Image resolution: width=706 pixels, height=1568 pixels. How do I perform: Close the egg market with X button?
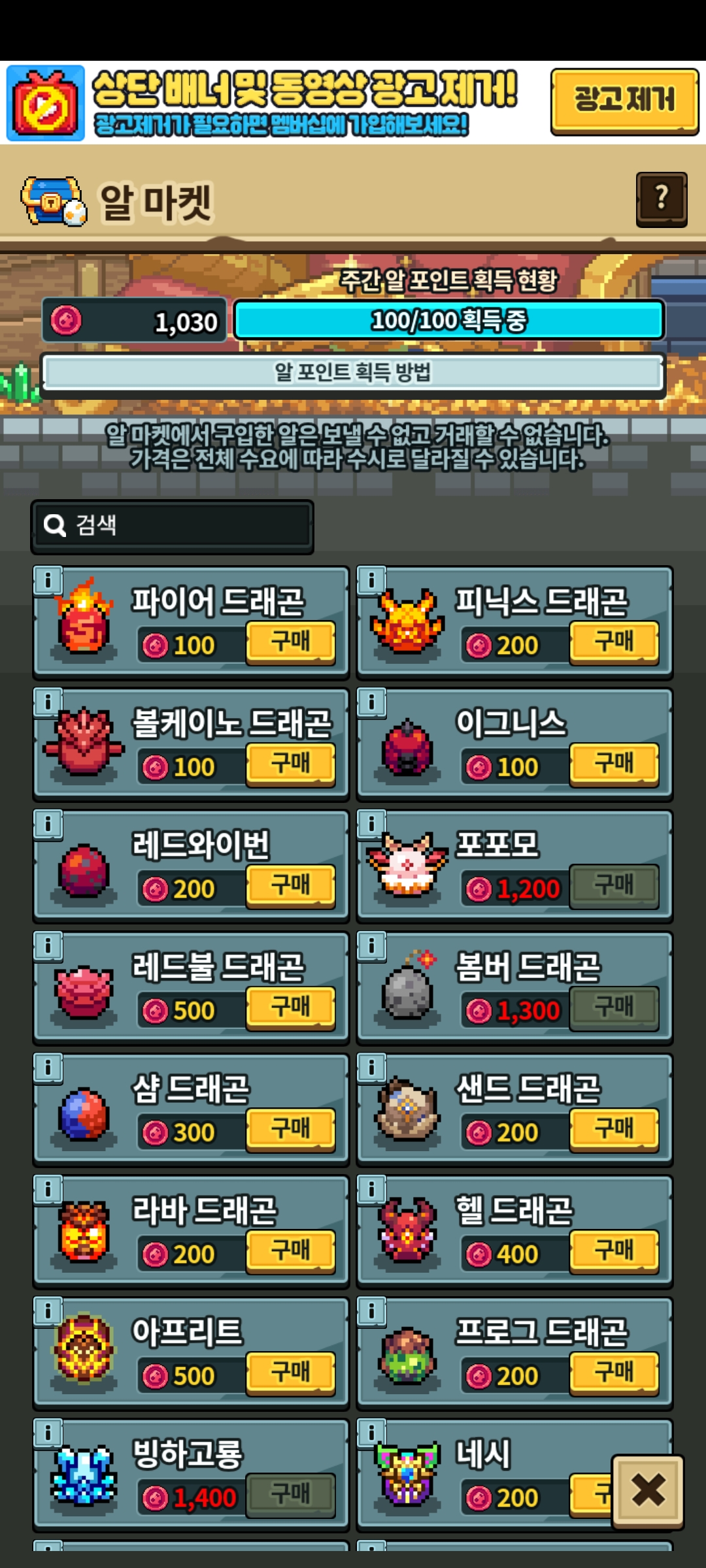click(648, 1491)
